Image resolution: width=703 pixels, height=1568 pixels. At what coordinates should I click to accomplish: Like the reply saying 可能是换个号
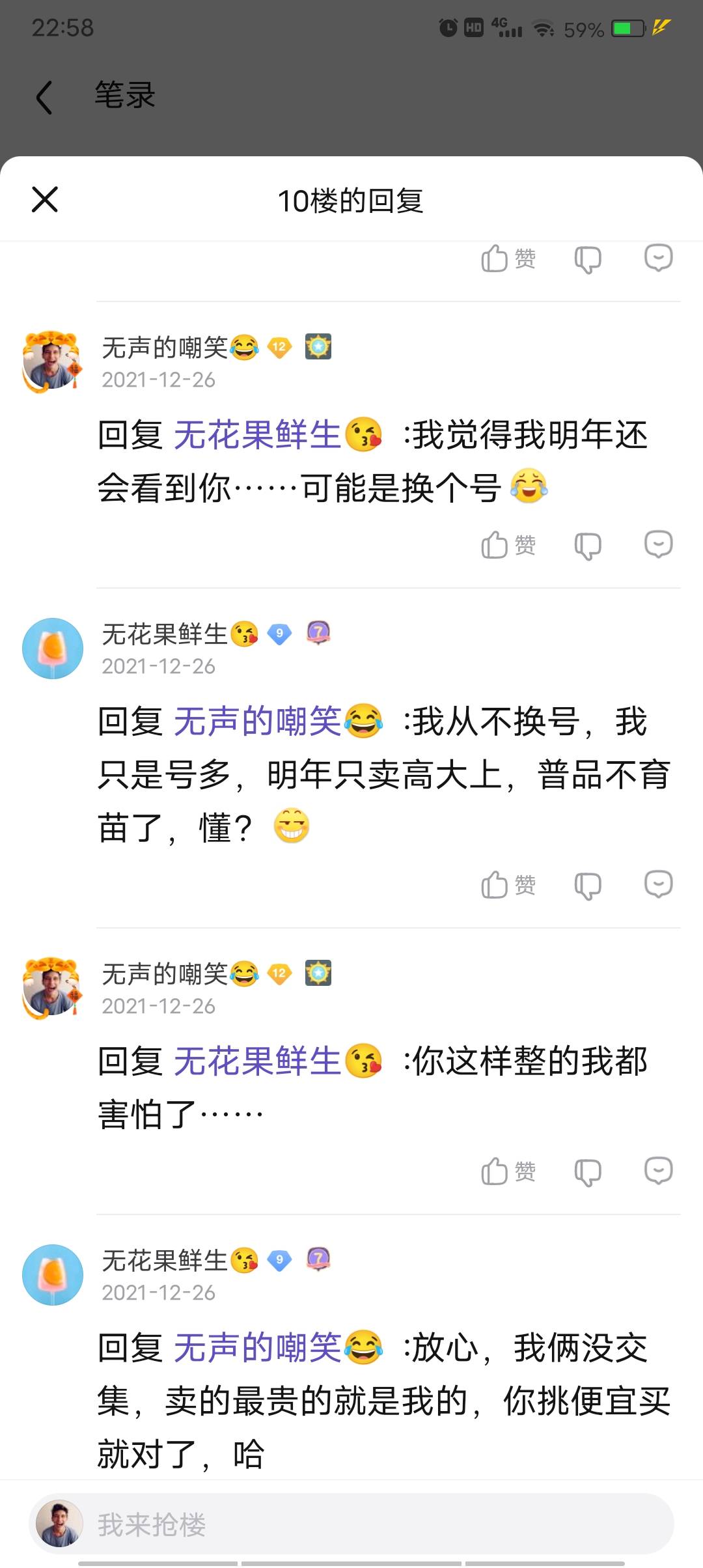[x=508, y=545]
